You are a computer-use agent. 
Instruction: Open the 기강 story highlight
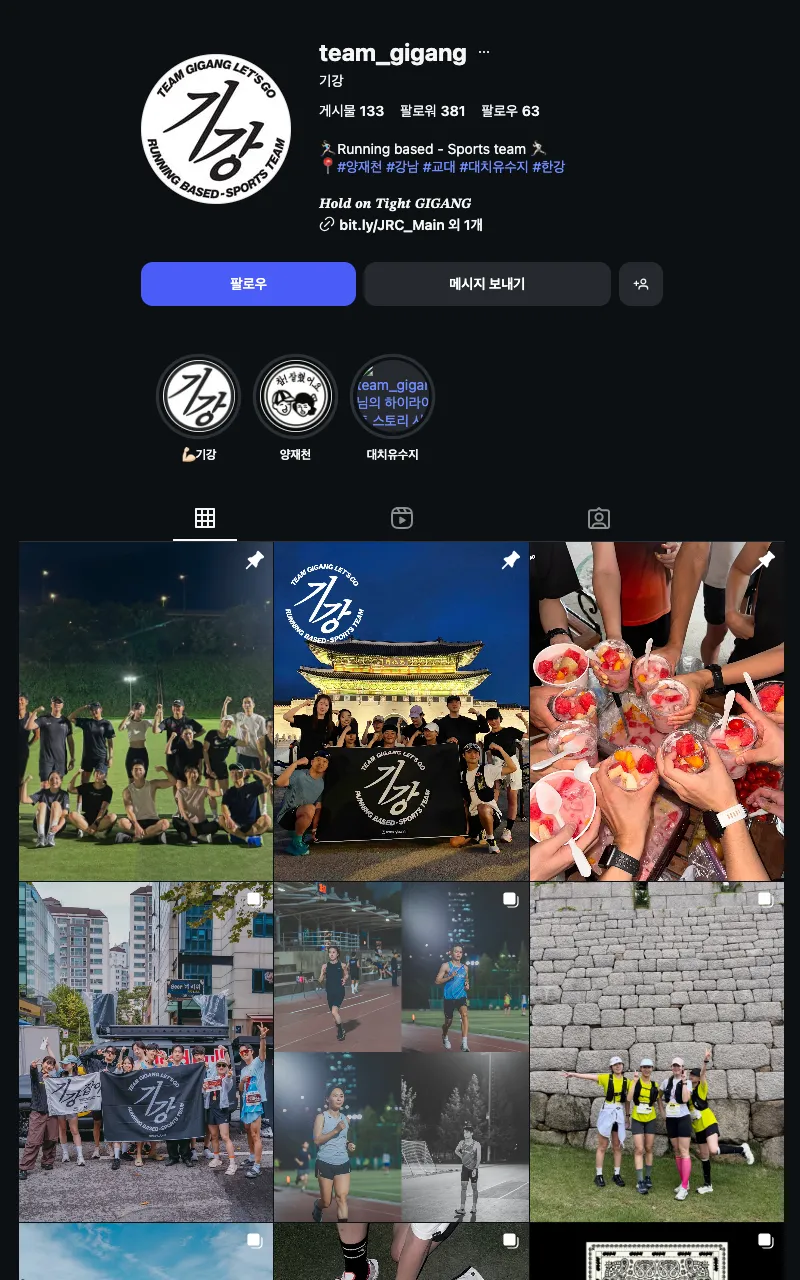click(x=199, y=396)
